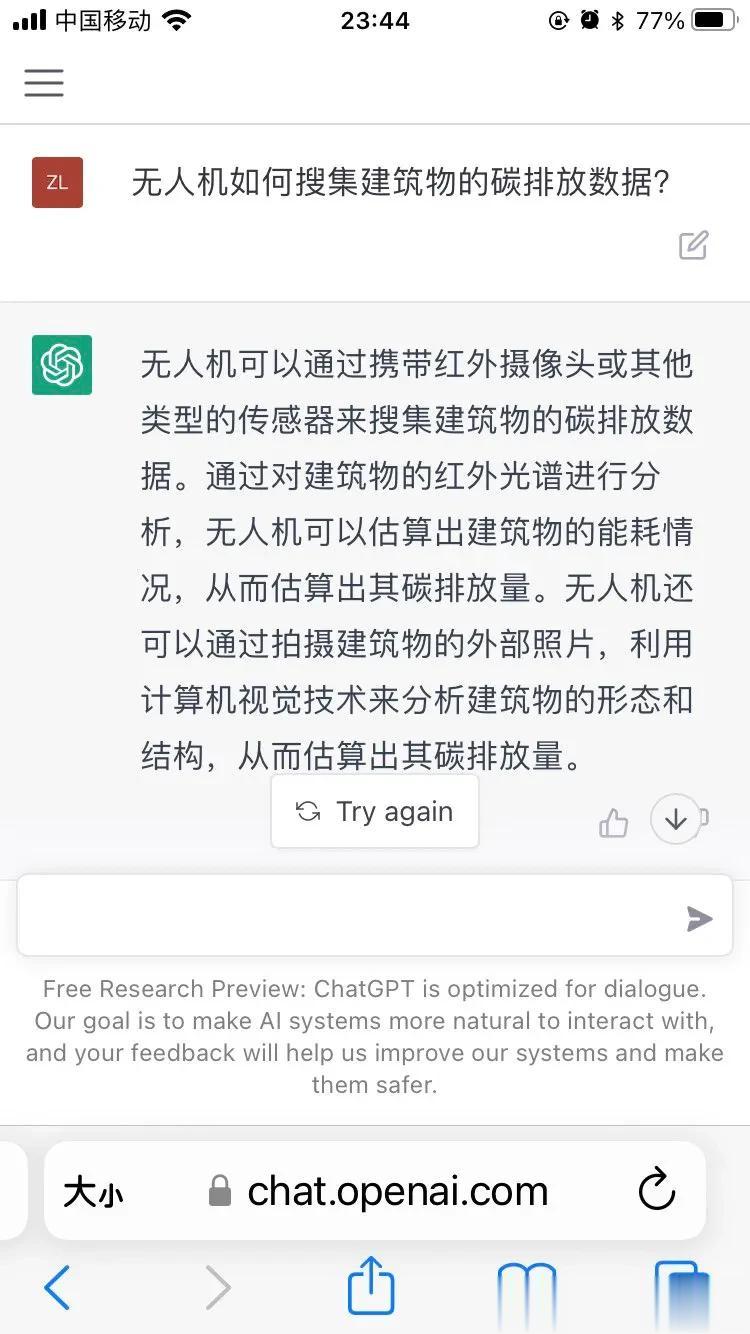Reload the chat.openai.com page
This screenshot has width=750, height=1334.
656,1191
